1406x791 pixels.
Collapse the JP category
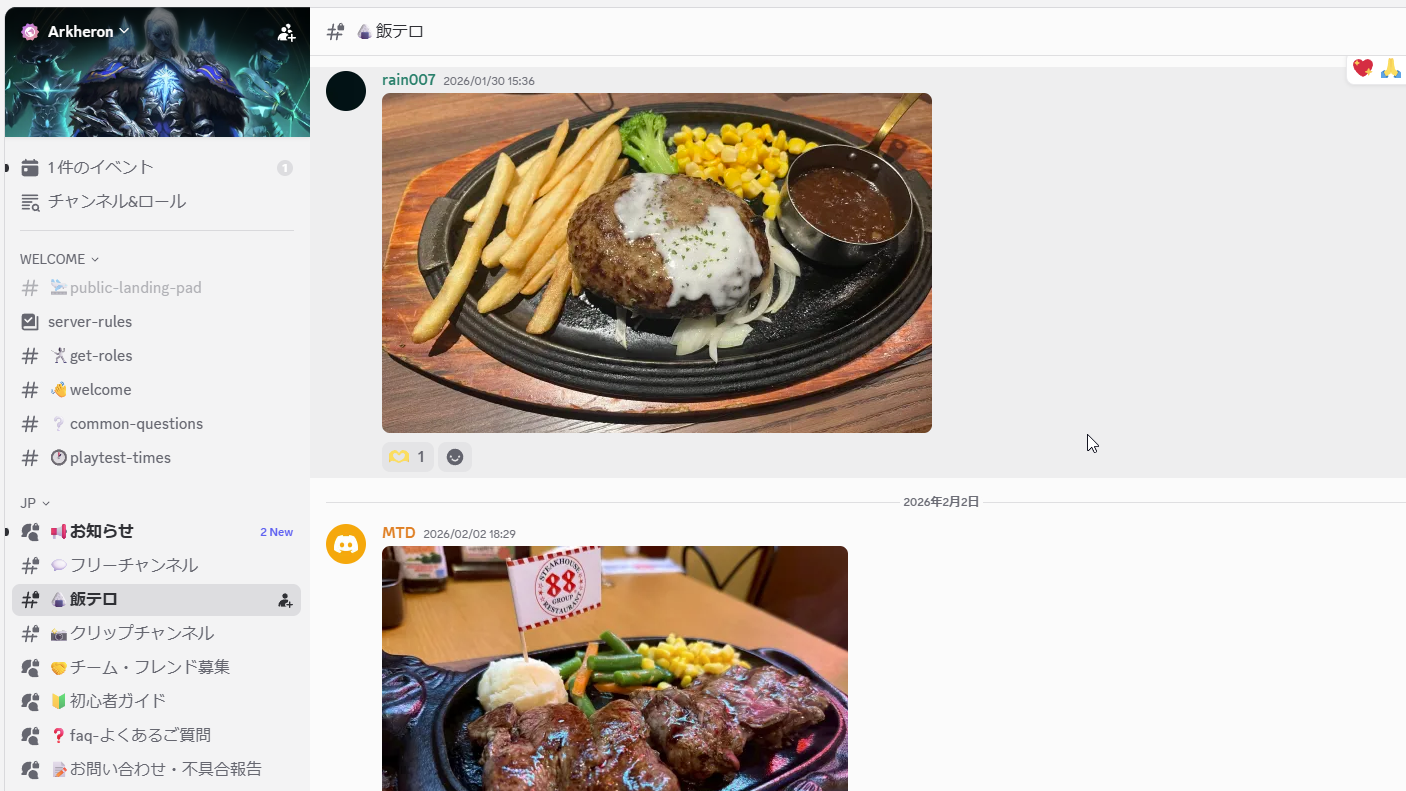(35, 503)
